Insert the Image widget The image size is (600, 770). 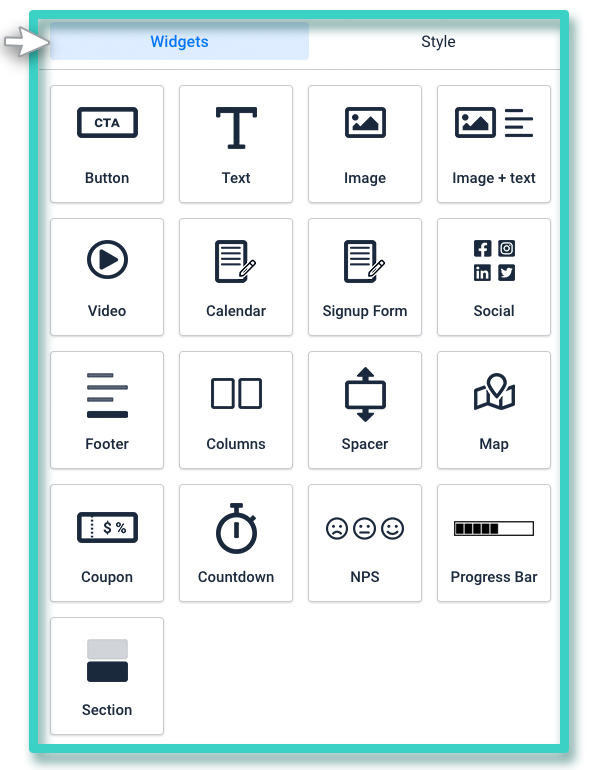pos(365,143)
